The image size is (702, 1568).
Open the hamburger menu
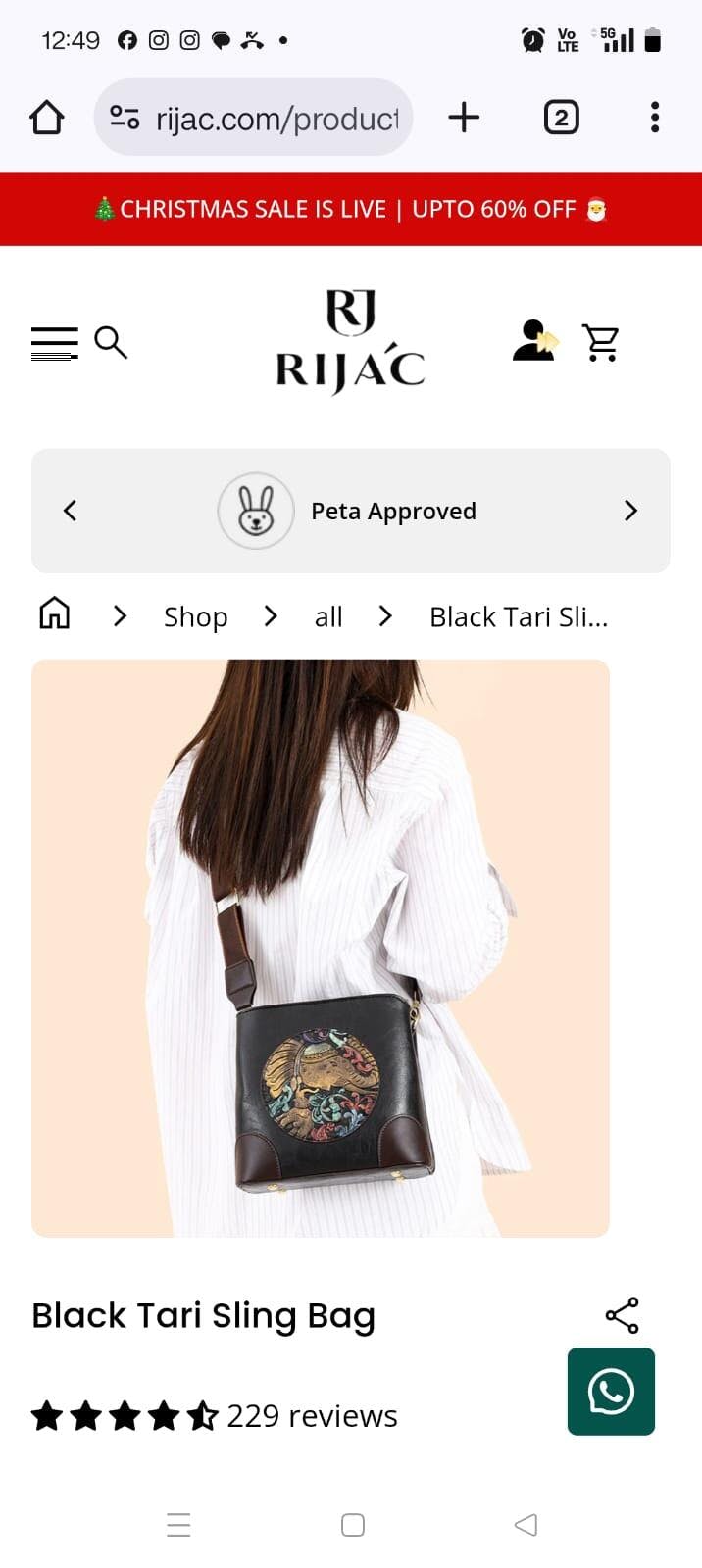pyautogui.click(x=54, y=343)
